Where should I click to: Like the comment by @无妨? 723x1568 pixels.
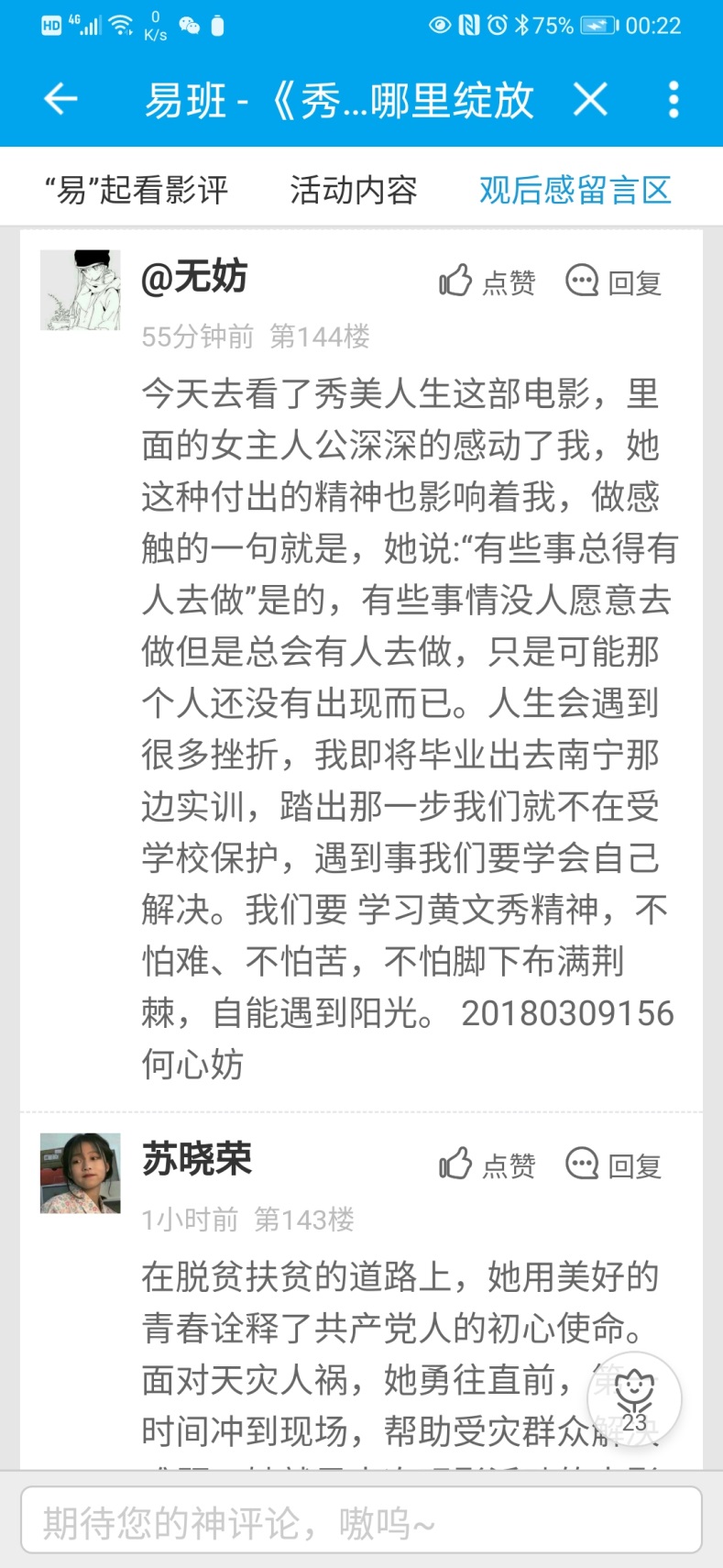click(x=487, y=282)
